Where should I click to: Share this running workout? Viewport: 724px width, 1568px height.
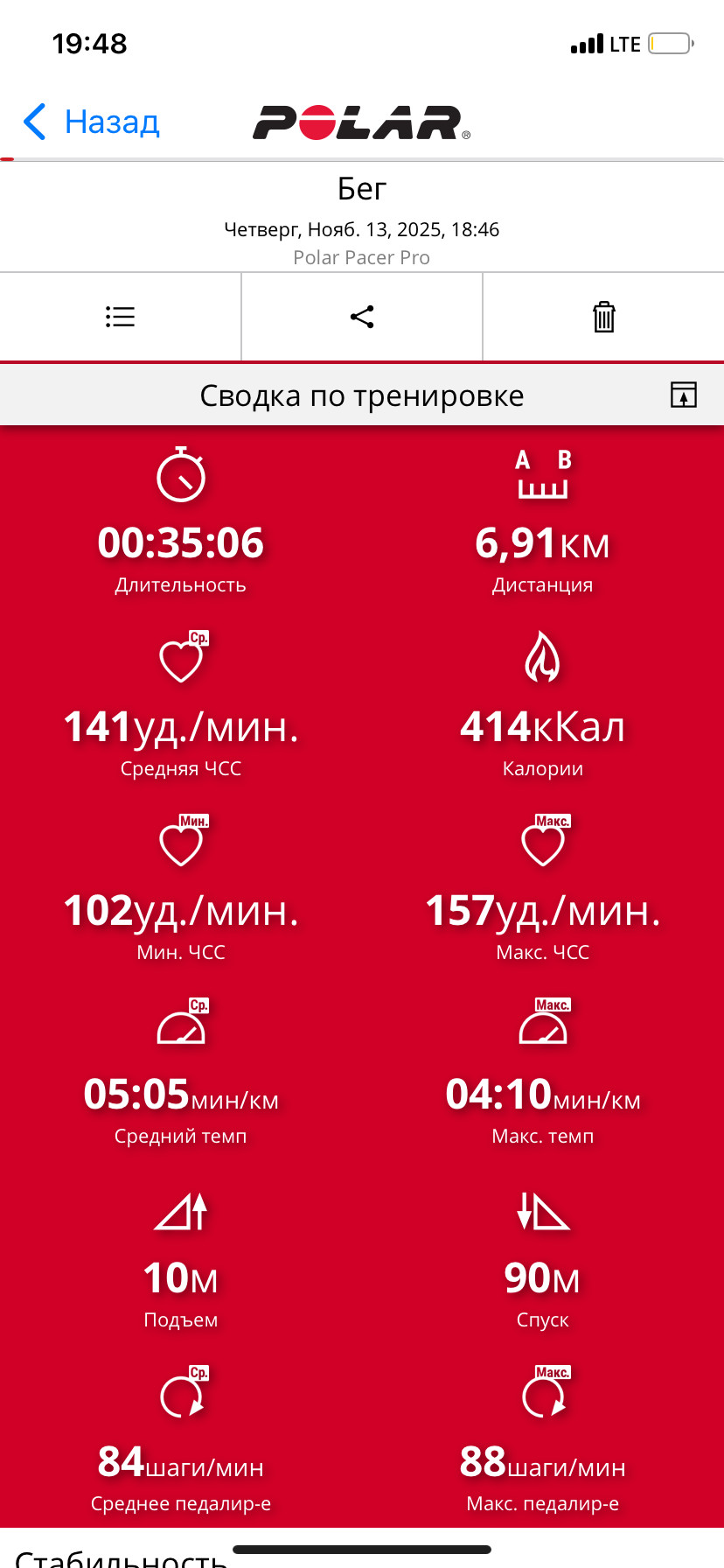click(362, 317)
